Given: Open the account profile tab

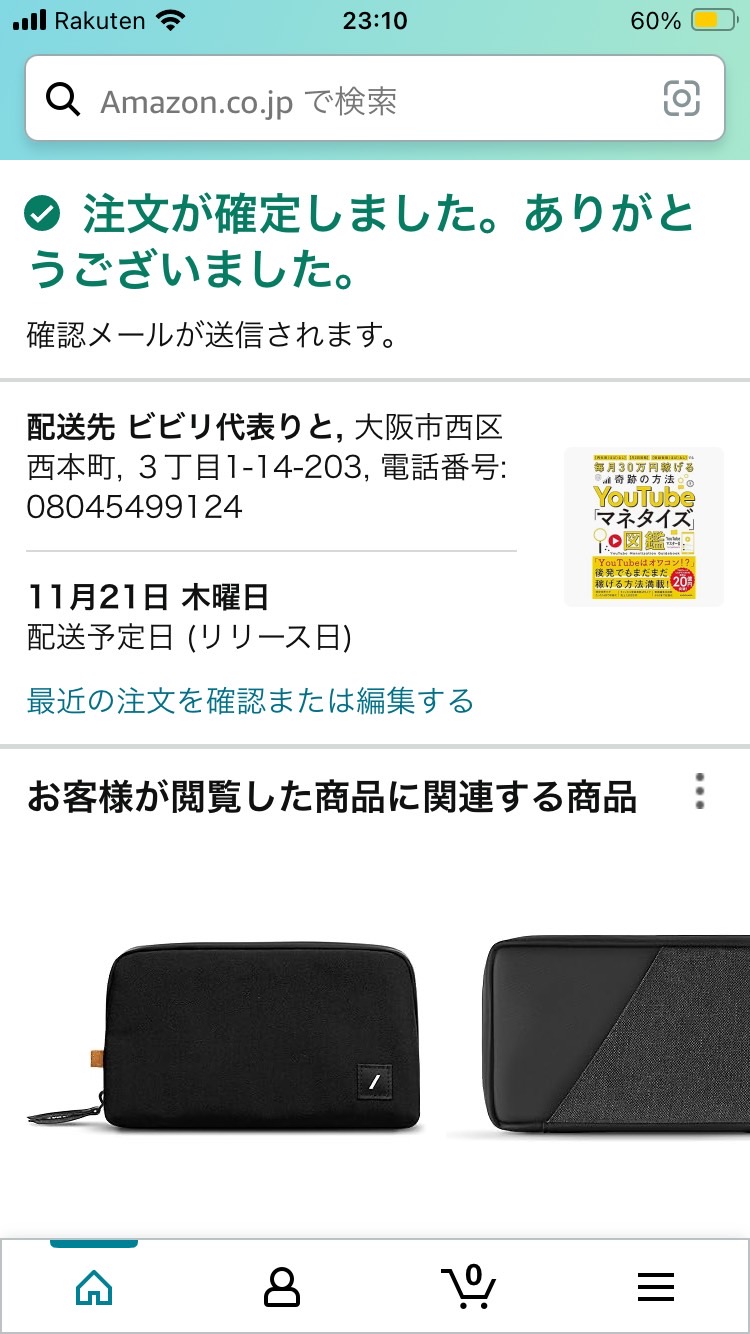Looking at the screenshot, I should tap(282, 1287).
